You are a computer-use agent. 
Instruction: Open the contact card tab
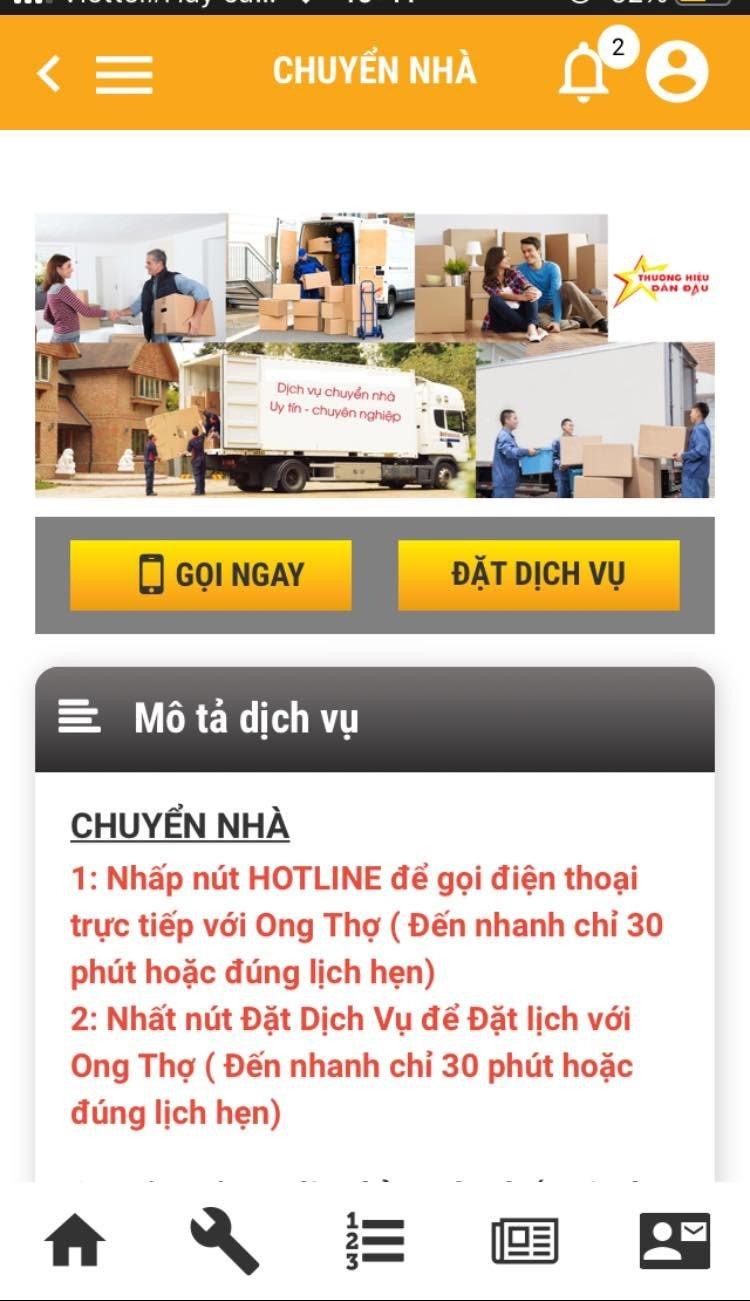tap(675, 1241)
